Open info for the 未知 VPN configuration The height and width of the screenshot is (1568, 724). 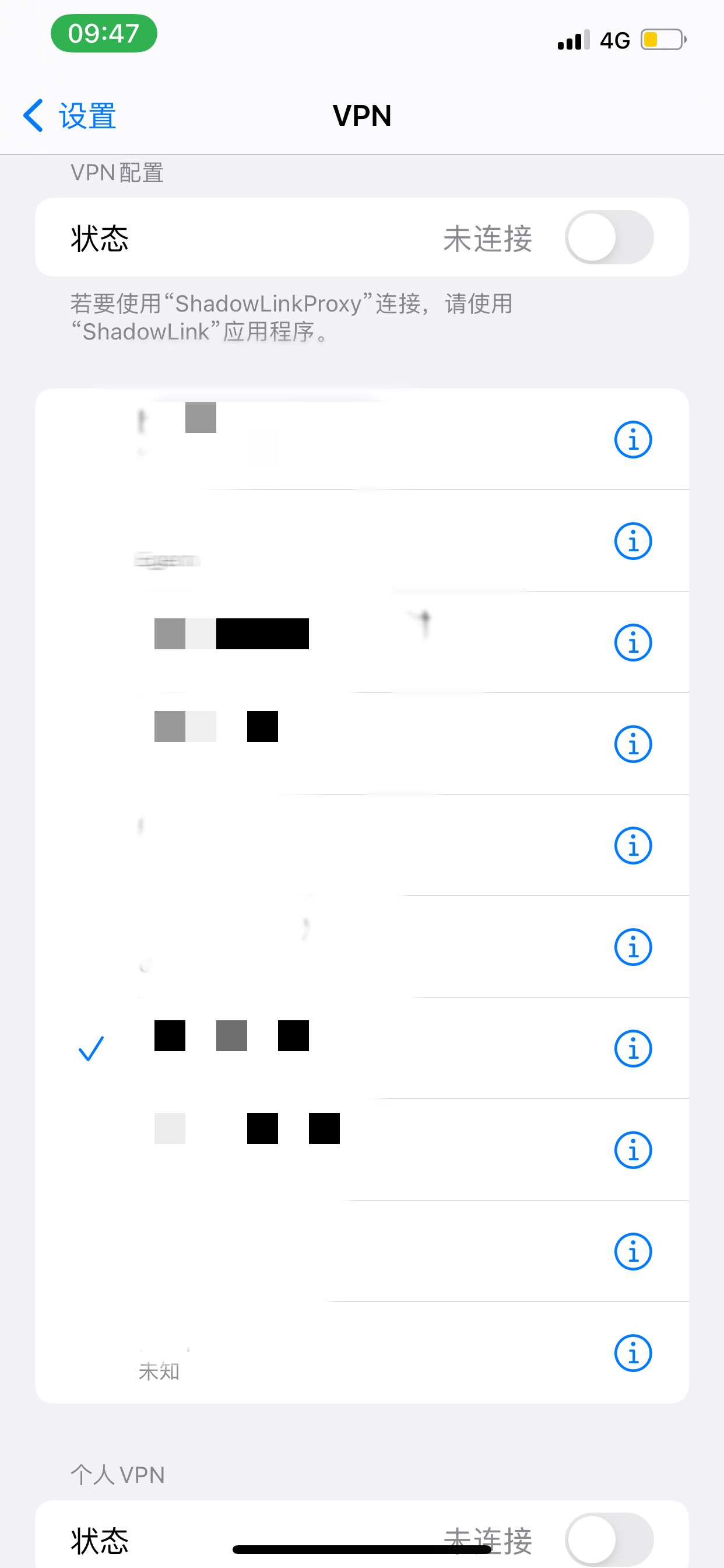pyautogui.click(x=632, y=1353)
